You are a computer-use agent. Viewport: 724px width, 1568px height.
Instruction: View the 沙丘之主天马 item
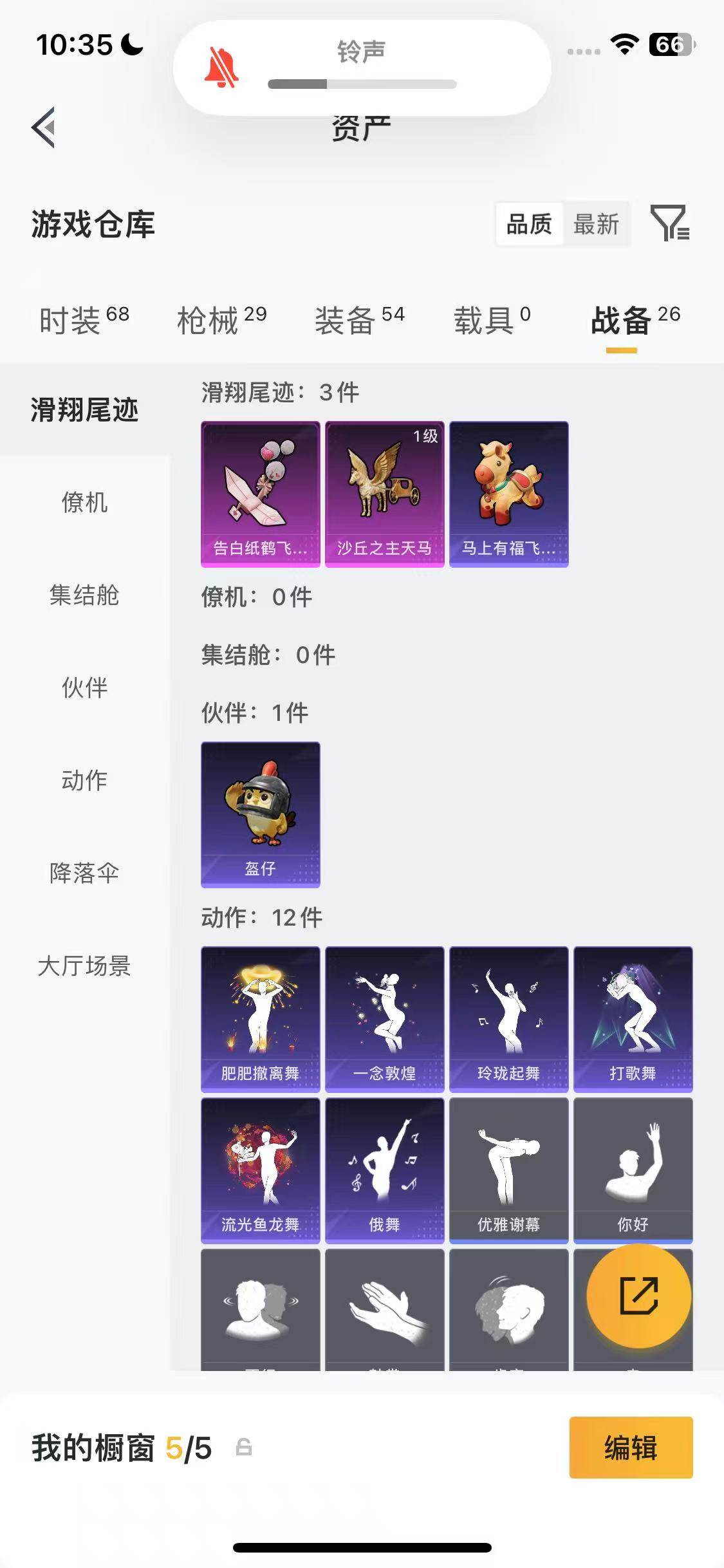(x=384, y=494)
